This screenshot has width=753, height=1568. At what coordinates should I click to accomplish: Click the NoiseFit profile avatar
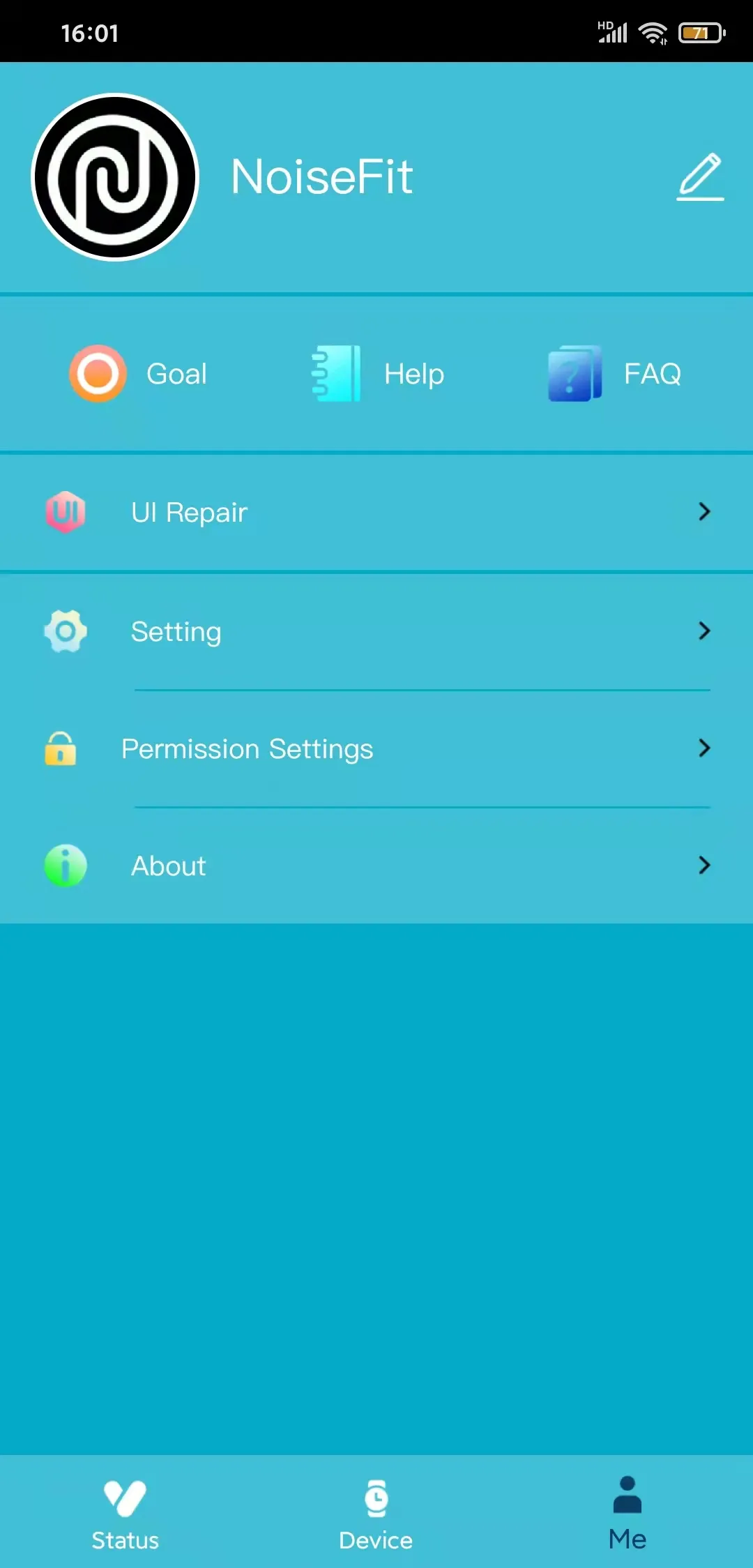(114, 176)
